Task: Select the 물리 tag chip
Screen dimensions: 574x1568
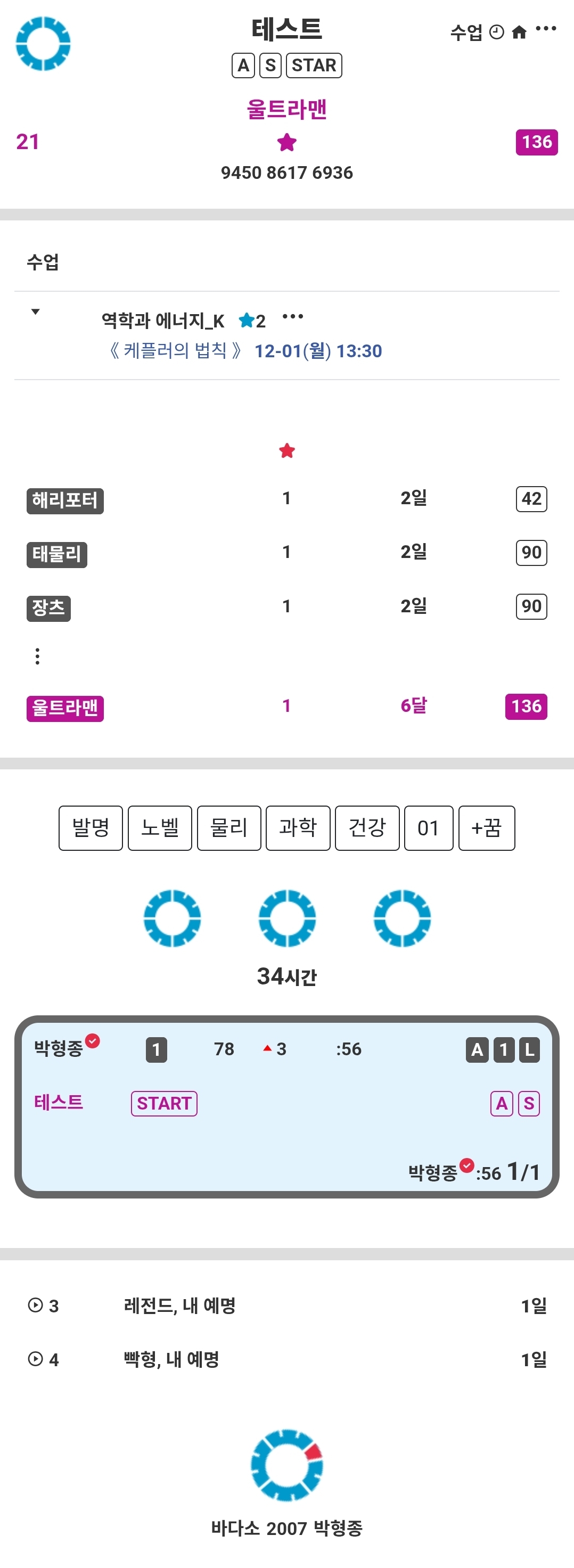Action: pos(229,828)
